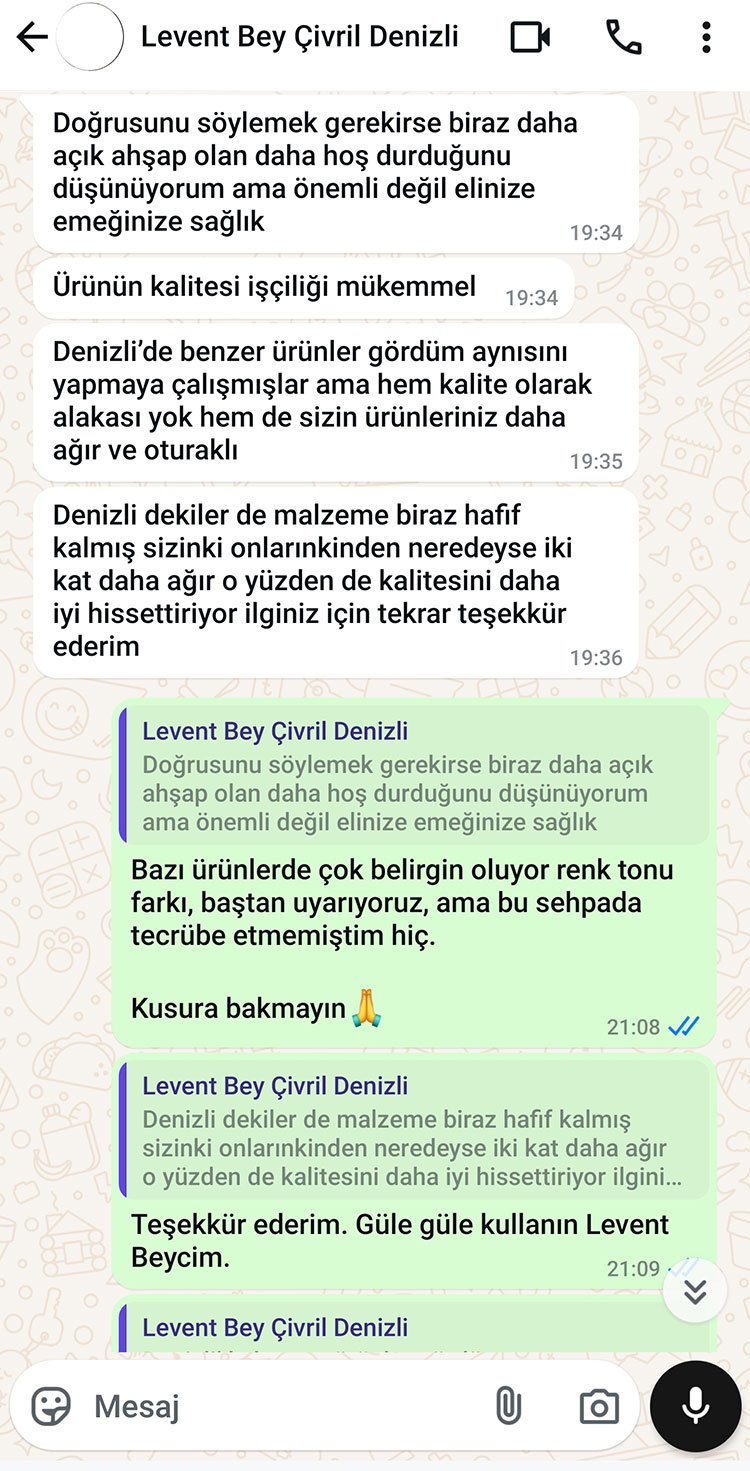The height and width of the screenshot is (1471, 750).
Task: Tap the quoted reply above 'Teşekkür ederim'
Action: [x=414, y=1131]
